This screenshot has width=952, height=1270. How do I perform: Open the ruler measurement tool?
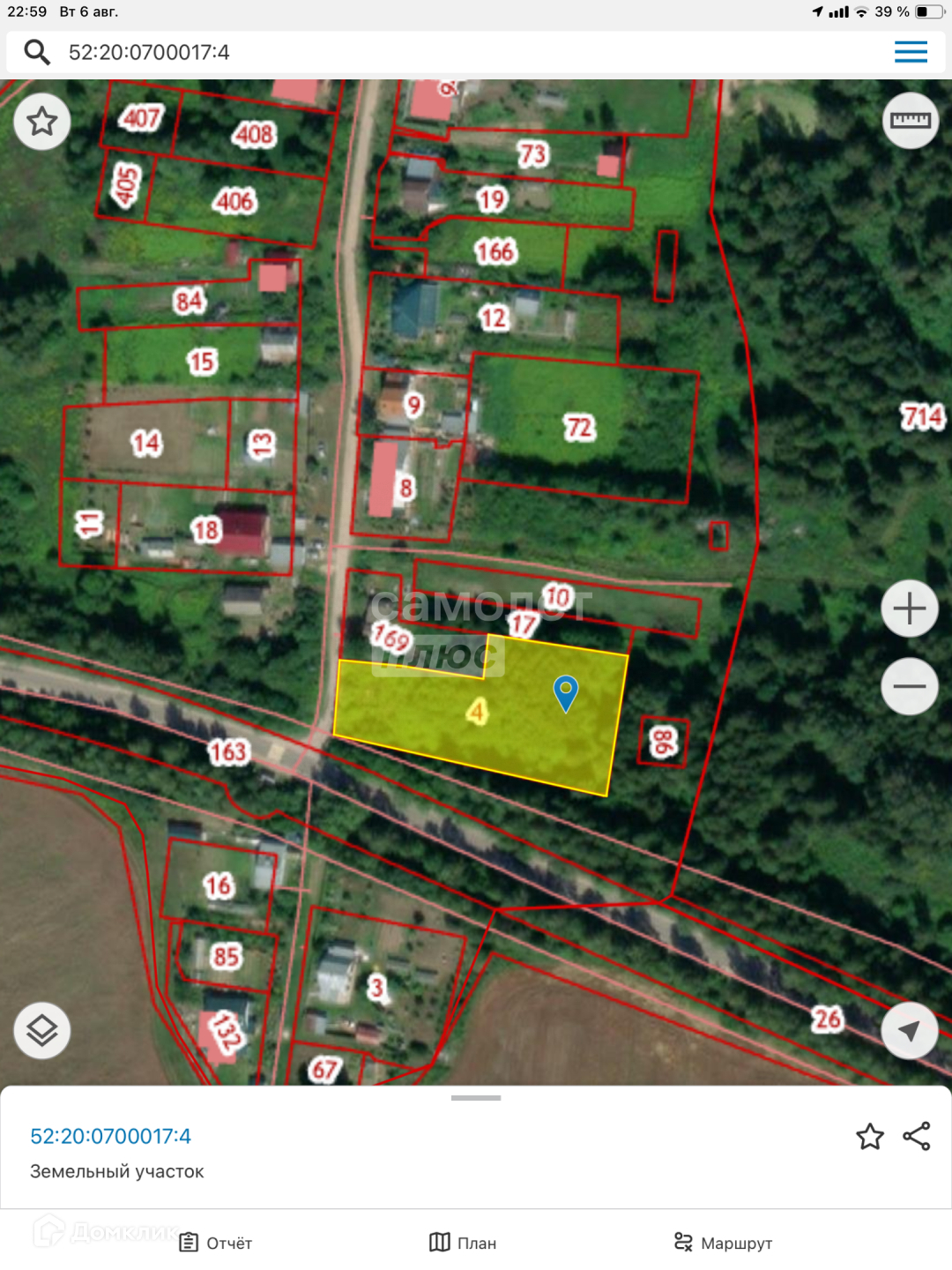(911, 120)
